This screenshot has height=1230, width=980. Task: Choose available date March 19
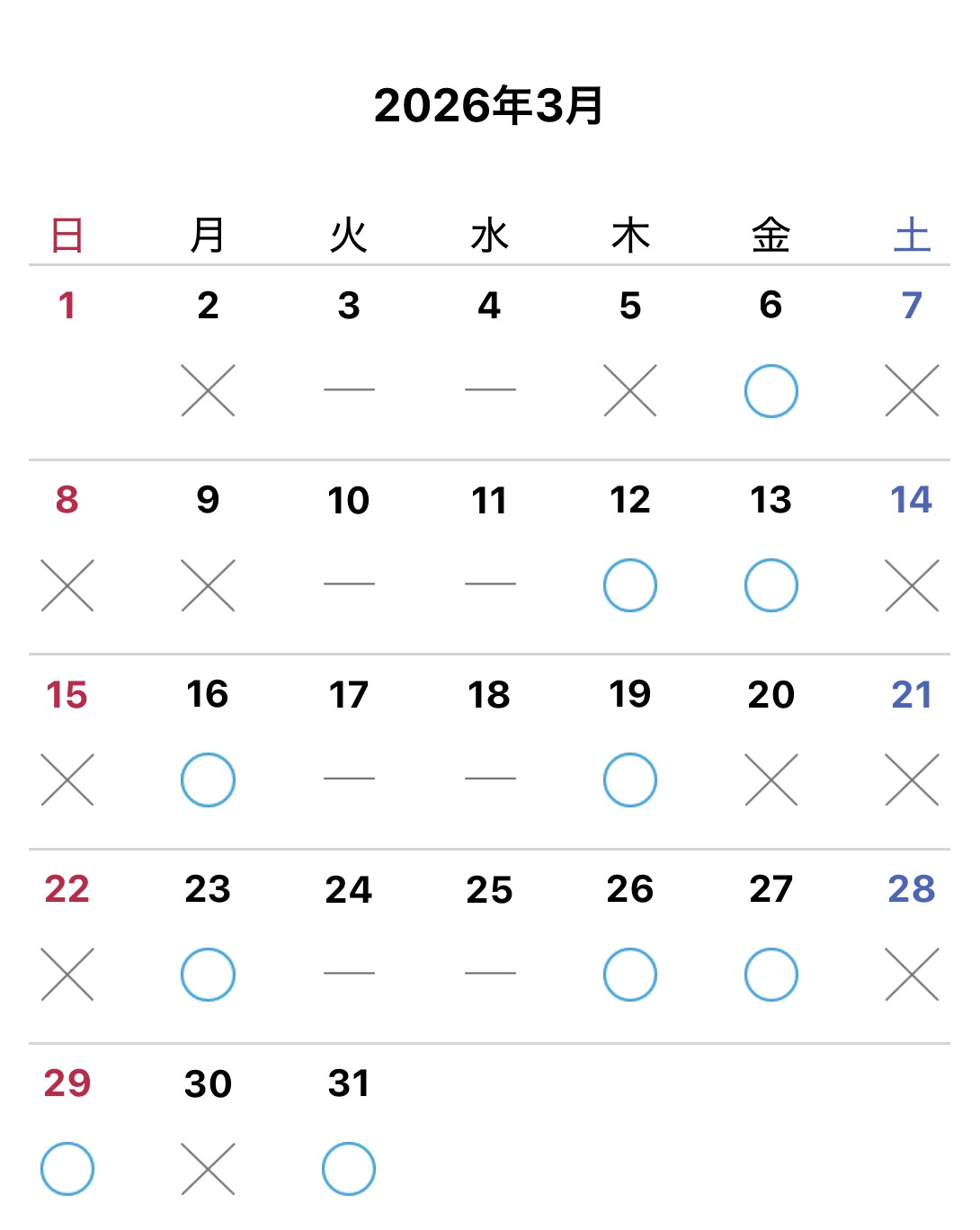(x=629, y=780)
